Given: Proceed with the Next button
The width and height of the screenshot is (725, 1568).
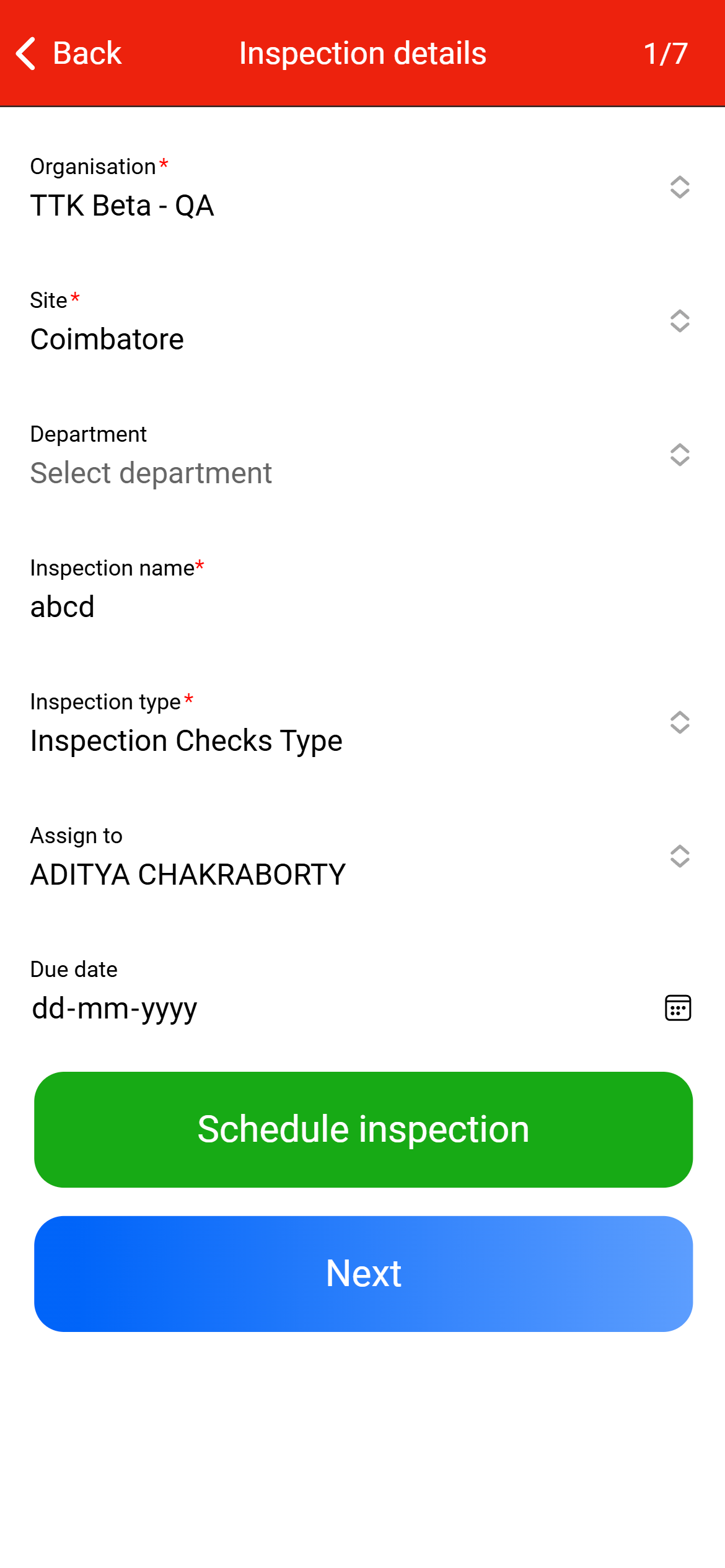Looking at the screenshot, I should 363,1274.
